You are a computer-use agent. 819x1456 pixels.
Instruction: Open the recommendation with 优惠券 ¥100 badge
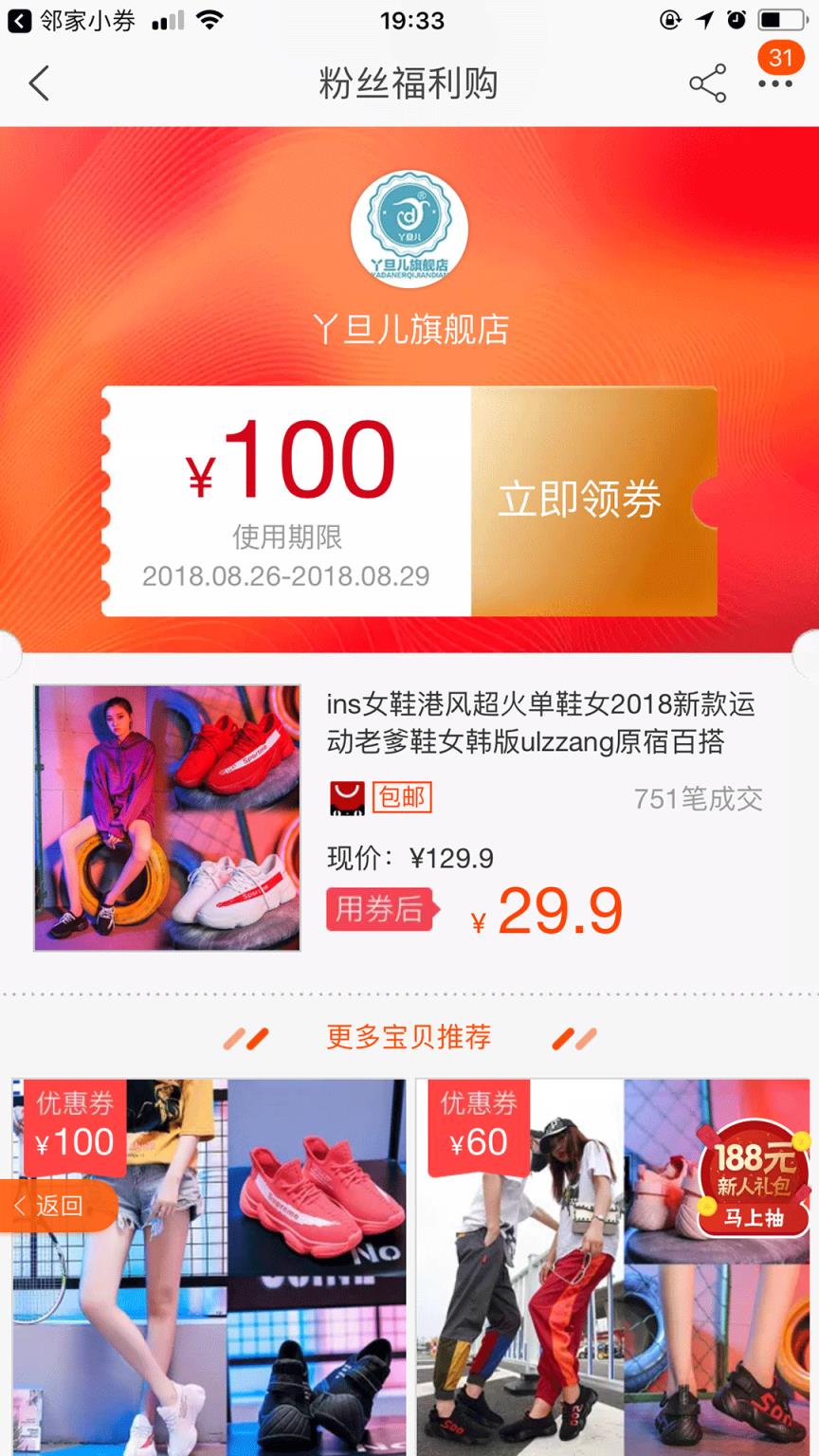click(x=76, y=1128)
